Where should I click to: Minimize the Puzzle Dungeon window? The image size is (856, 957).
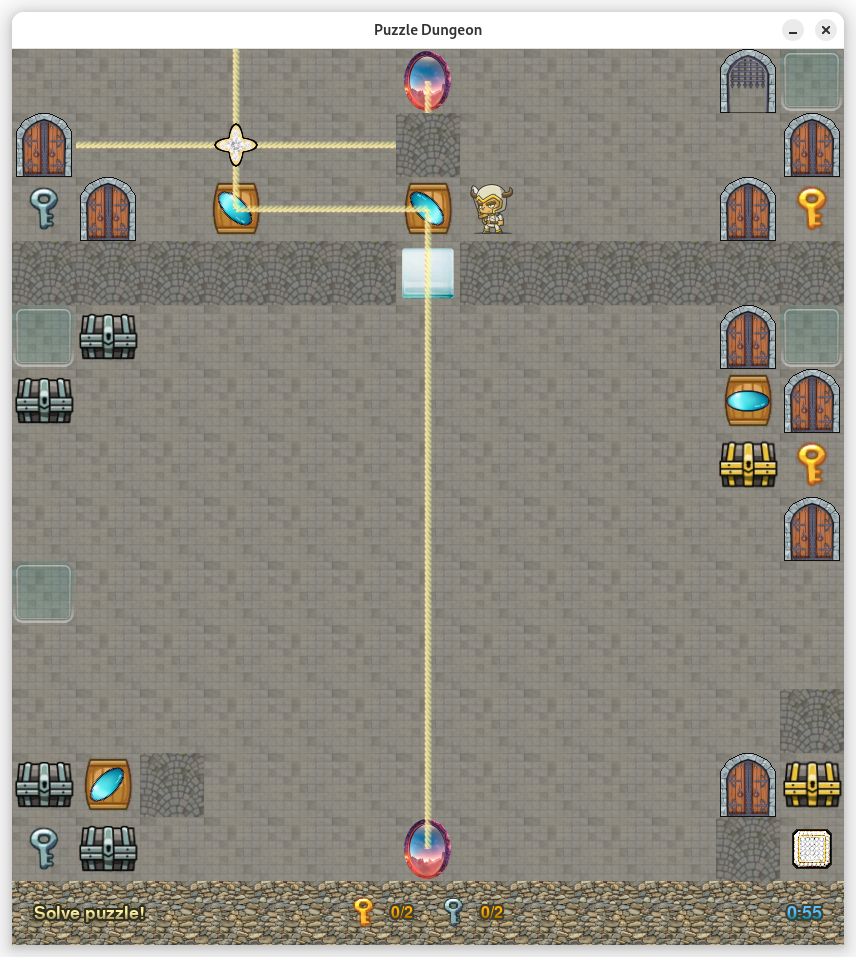click(x=792, y=30)
